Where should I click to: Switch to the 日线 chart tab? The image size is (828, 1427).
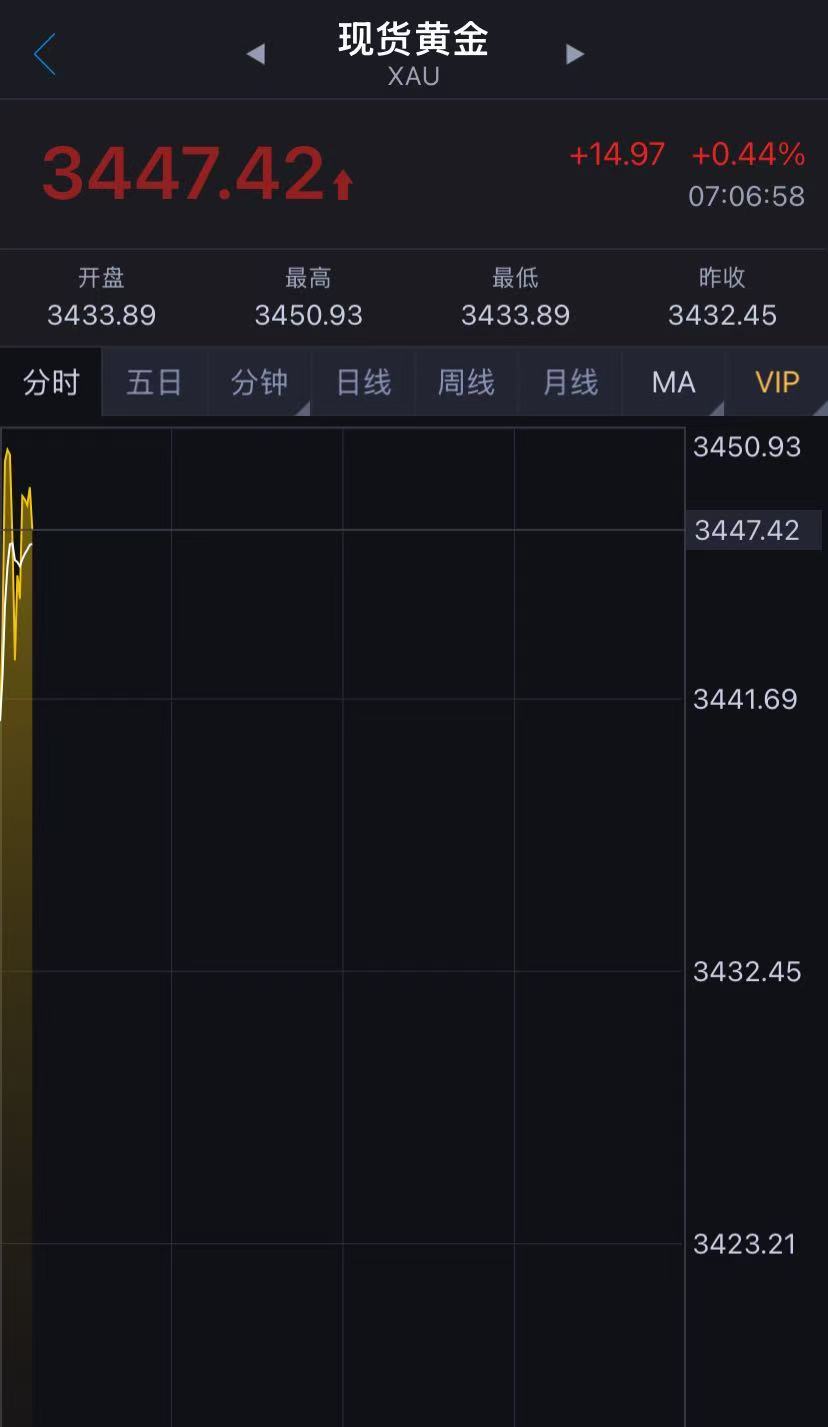tap(363, 382)
